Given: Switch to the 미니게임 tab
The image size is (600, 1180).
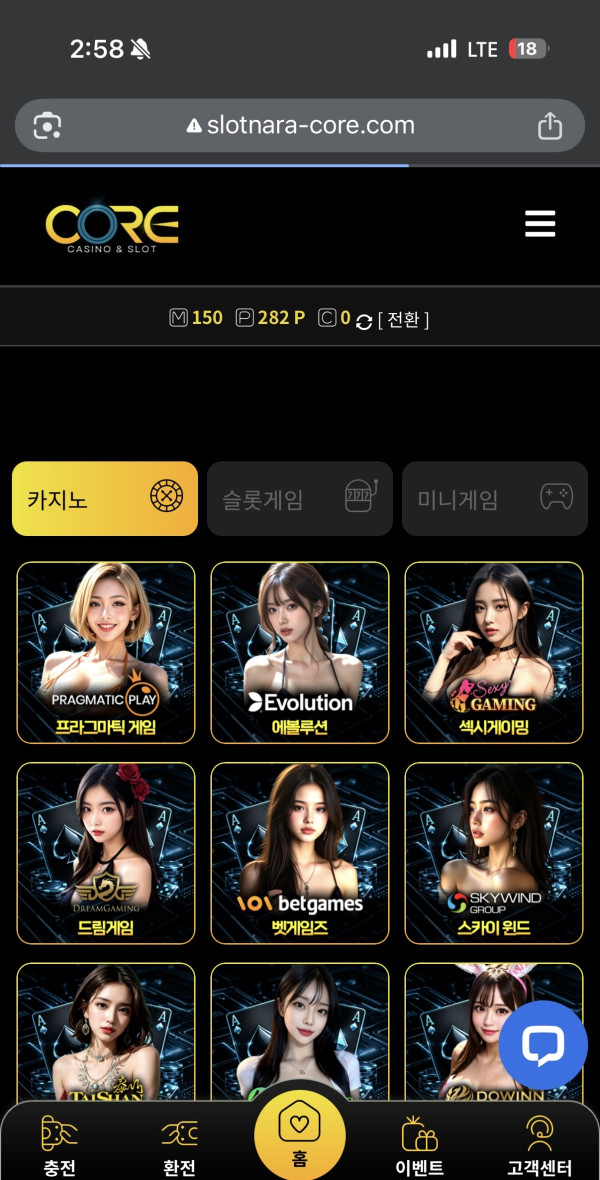Looking at the screenshot, I should tap(494, 498).
